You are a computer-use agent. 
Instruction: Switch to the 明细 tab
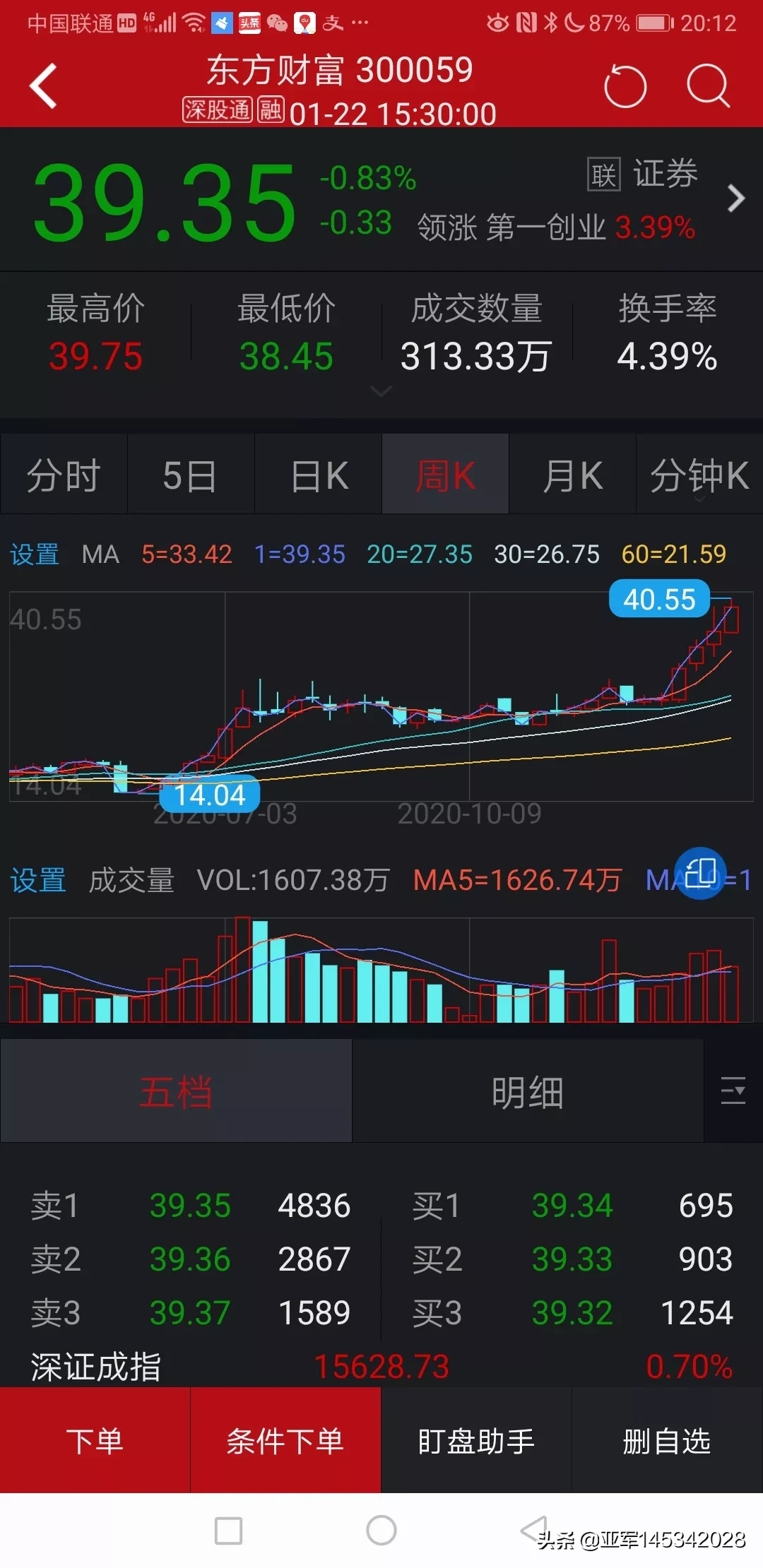pyautogui.click(x=527, y=1092)
